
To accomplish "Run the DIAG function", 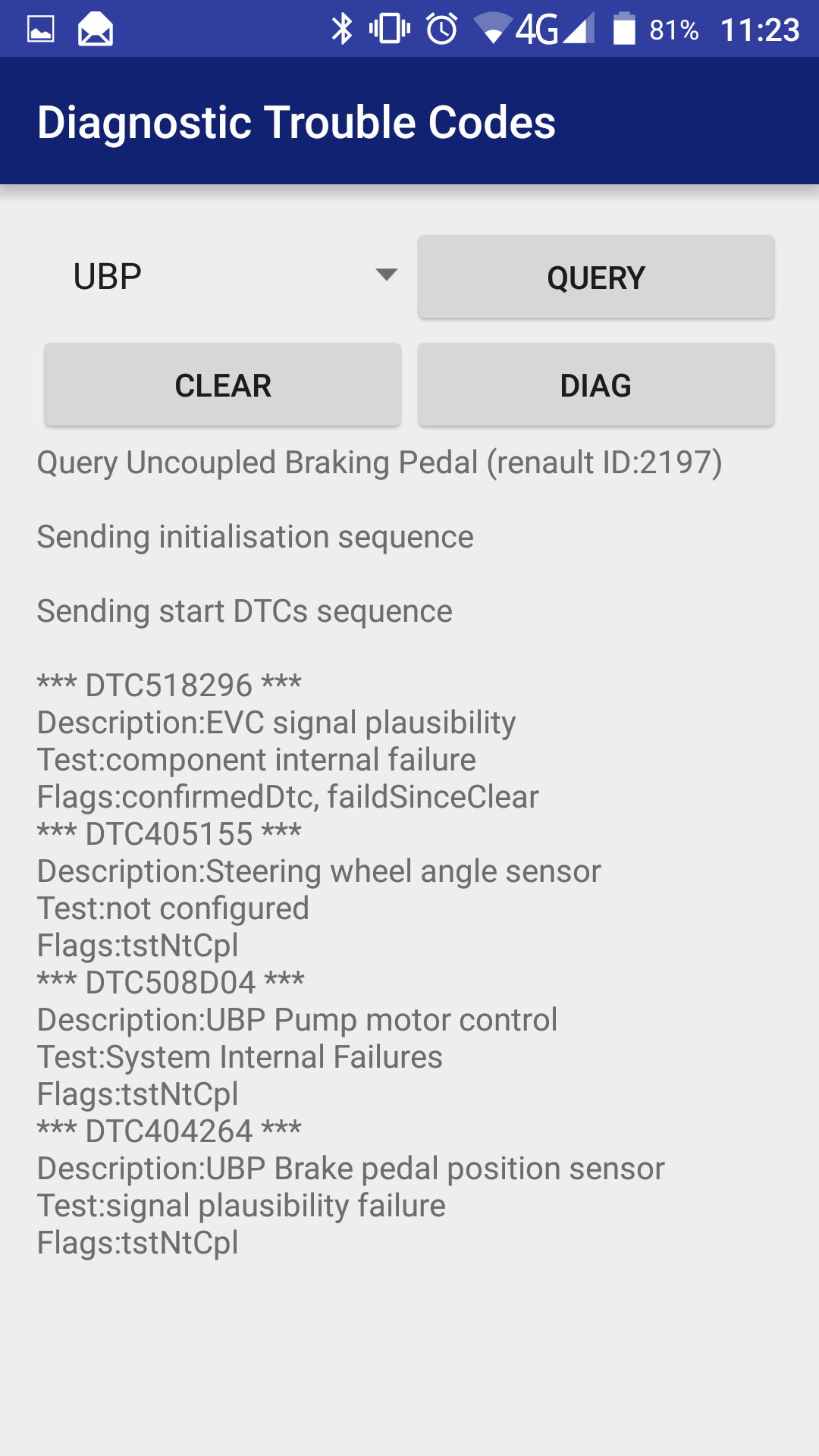I will 596,385.
